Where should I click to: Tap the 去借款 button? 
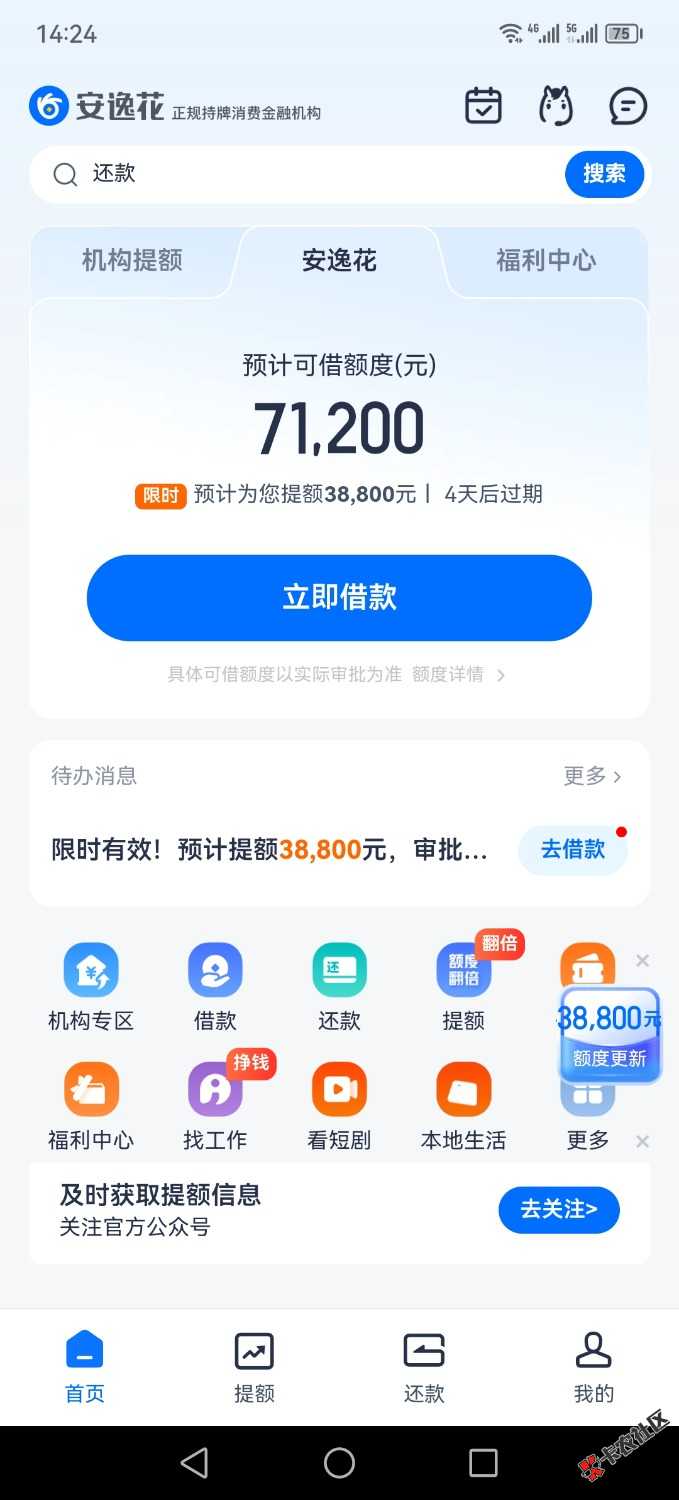572,850
